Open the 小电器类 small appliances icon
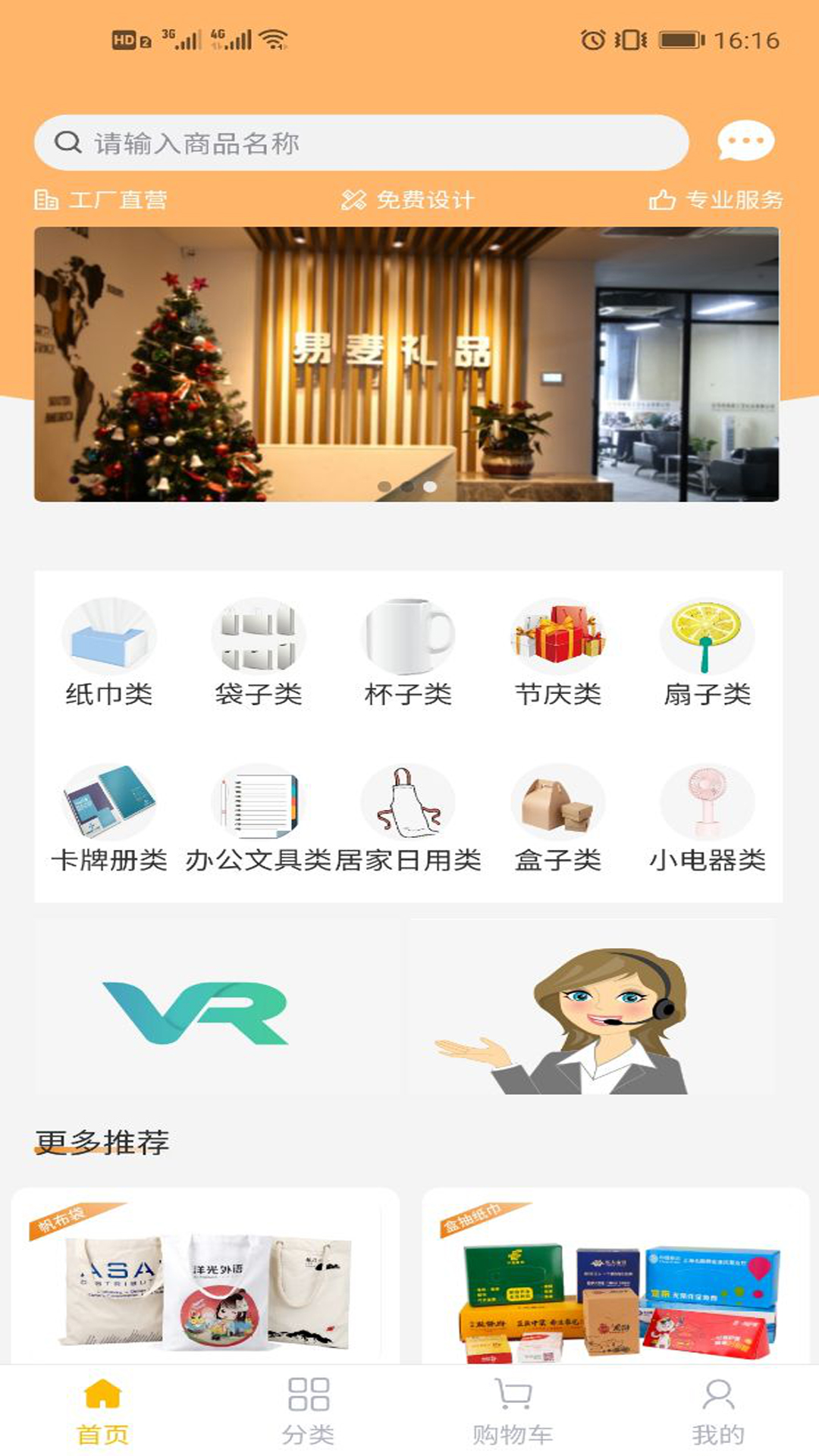 click(x=708, y=815)
